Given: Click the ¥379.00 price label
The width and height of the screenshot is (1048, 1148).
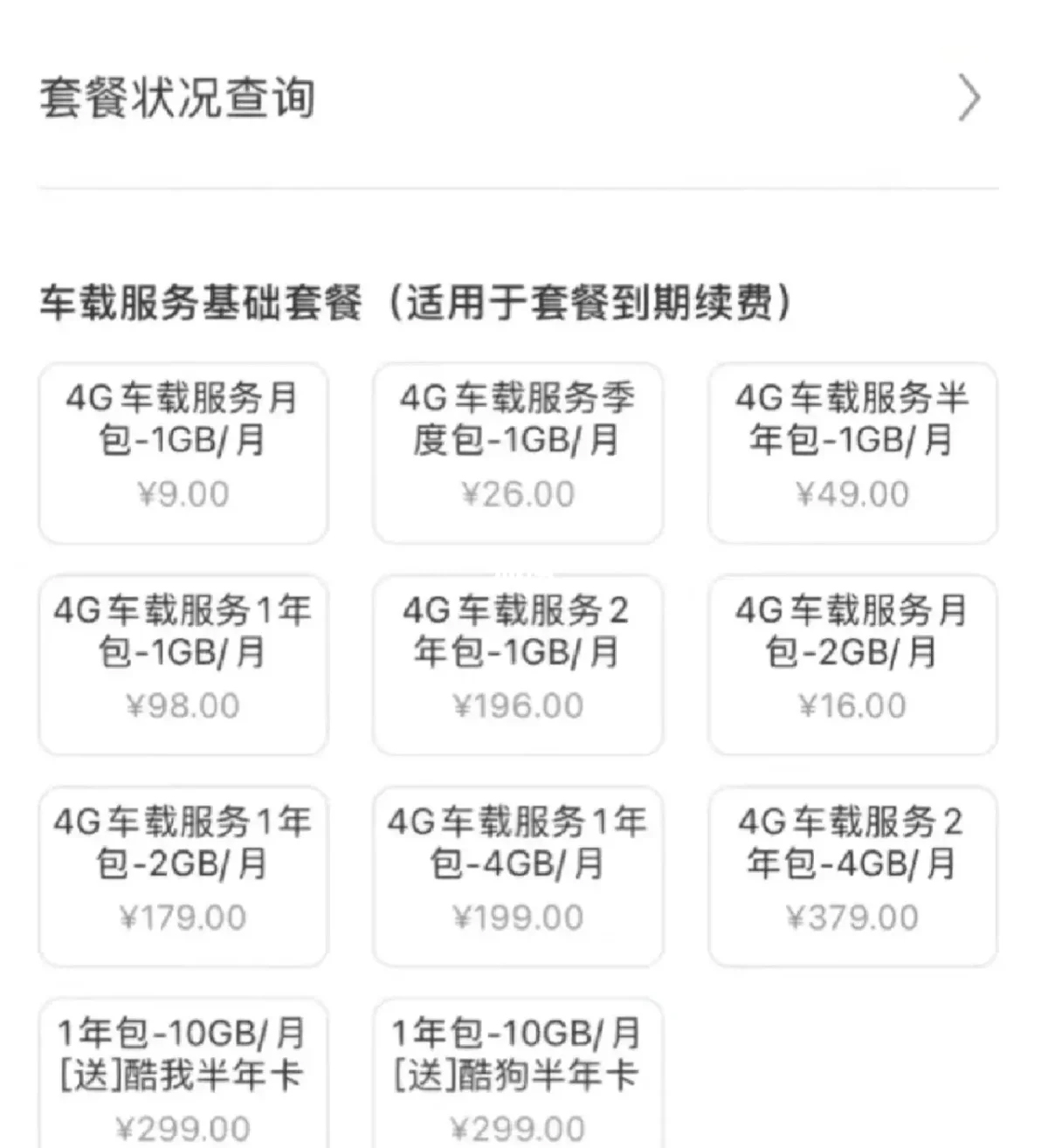Looking at the screenshot, I should (851, 916).
